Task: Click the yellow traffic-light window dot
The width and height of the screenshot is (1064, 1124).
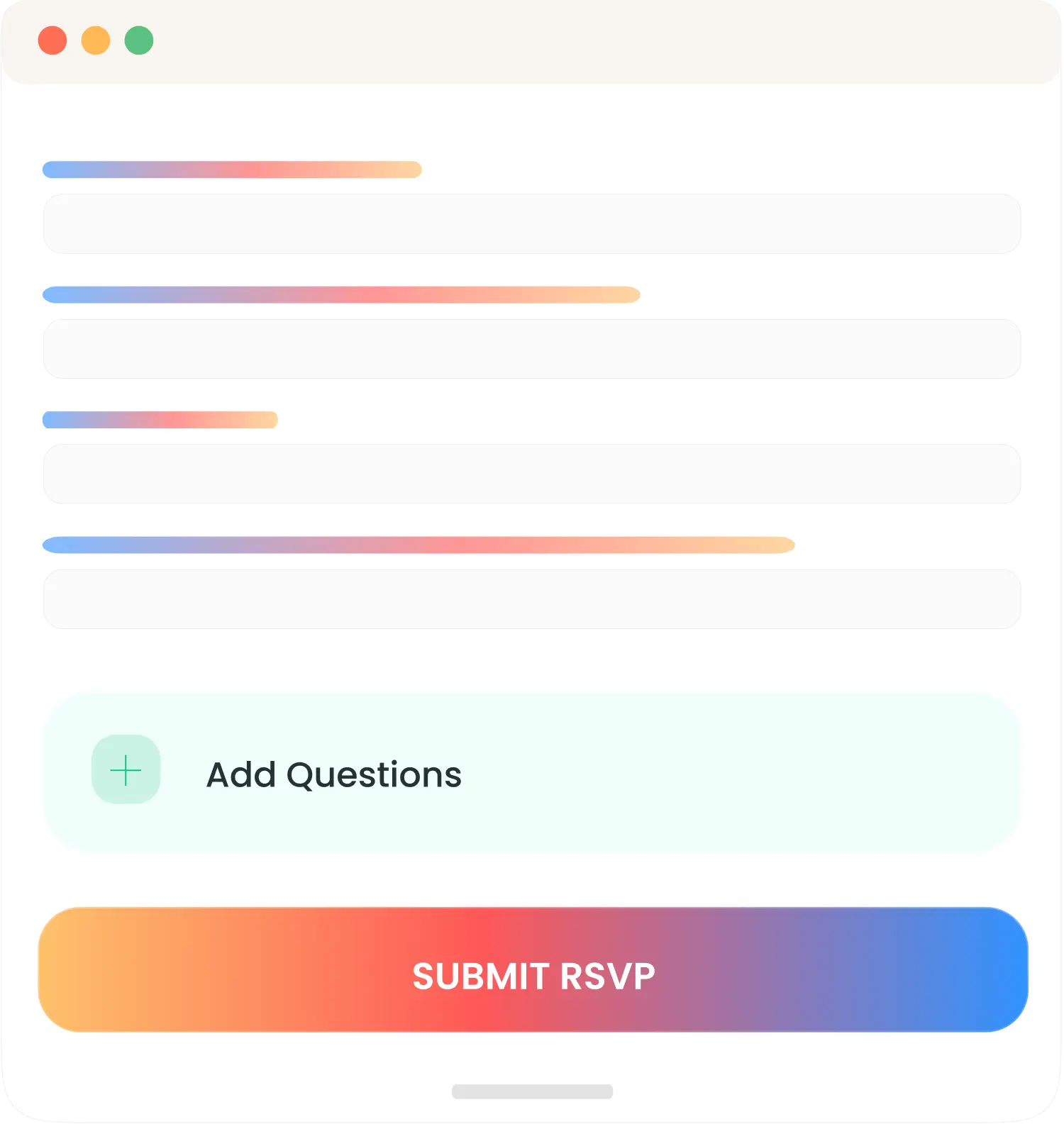Action: point(95,40)
